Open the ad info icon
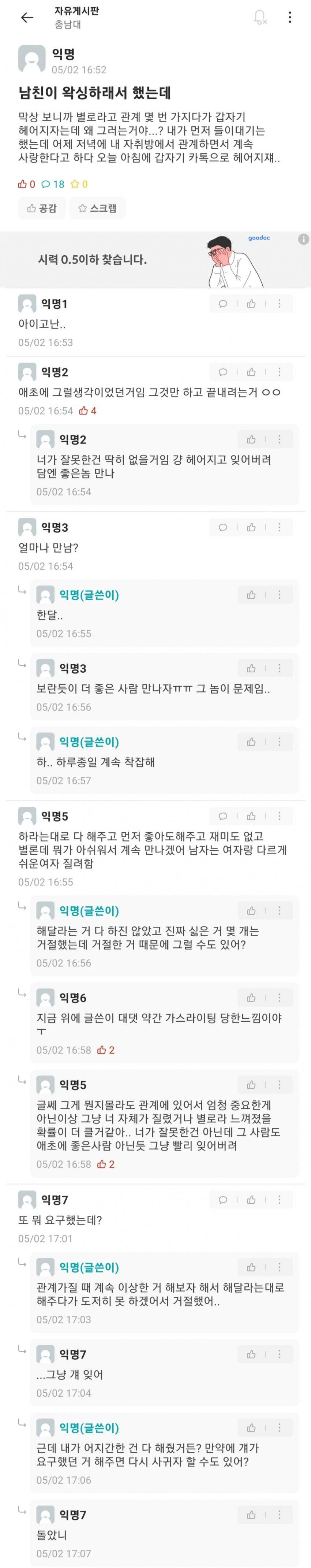The width and height of the screenshot is (311, 1568). pyautogui.click(x=303, y=239)
